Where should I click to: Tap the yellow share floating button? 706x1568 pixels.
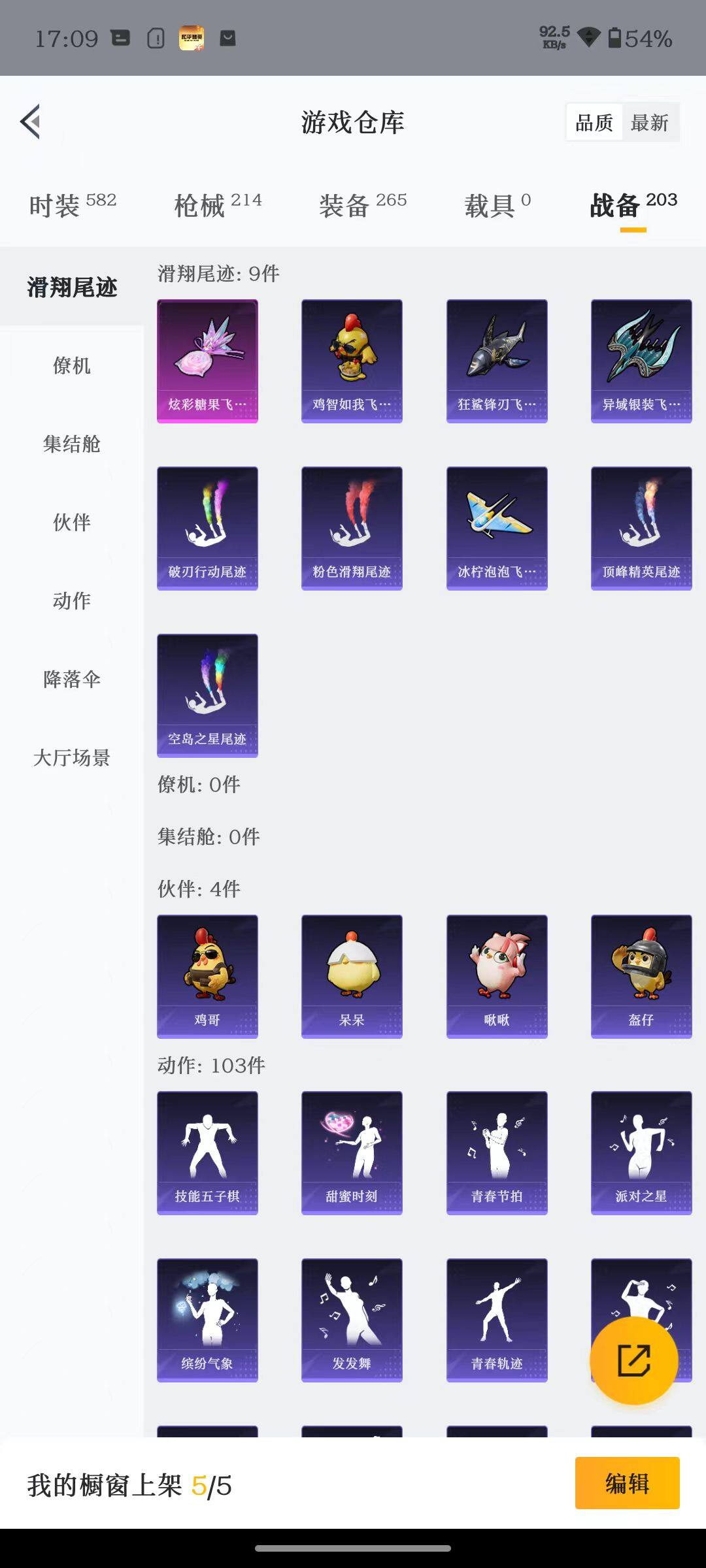tap(633, 1360)
